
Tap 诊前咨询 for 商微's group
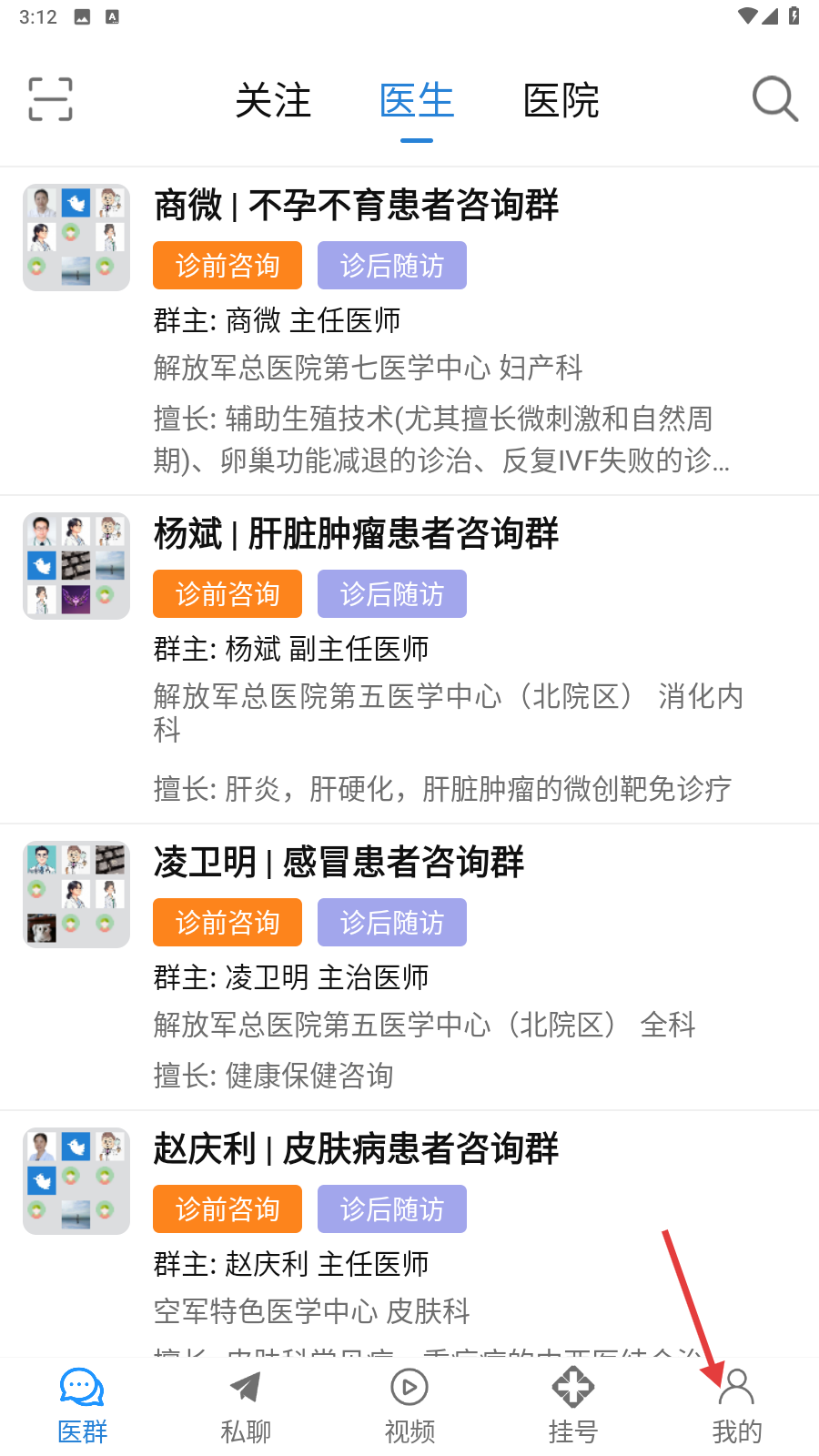227,266
